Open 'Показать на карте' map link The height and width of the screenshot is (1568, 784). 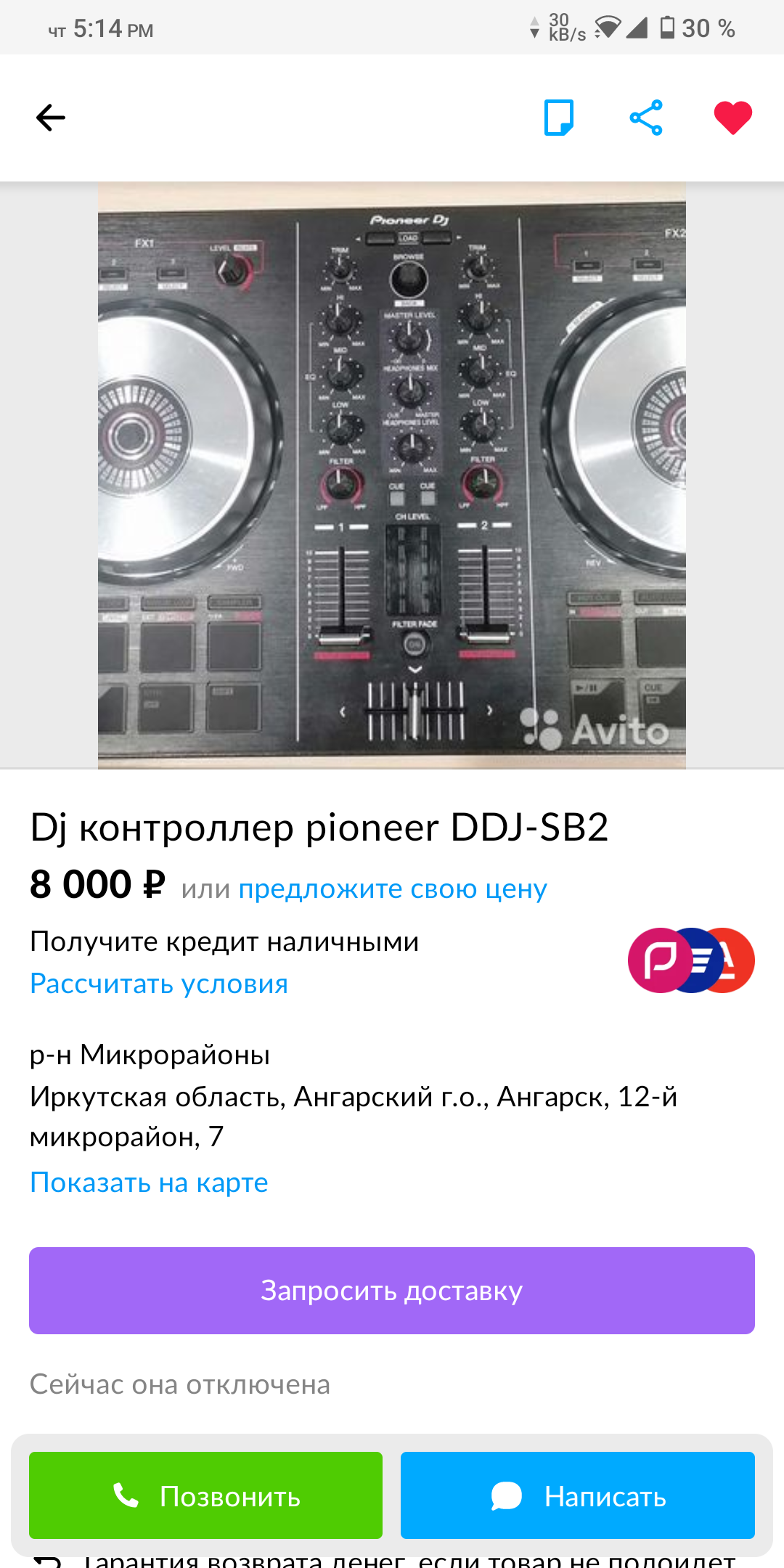pos(149,1183)
